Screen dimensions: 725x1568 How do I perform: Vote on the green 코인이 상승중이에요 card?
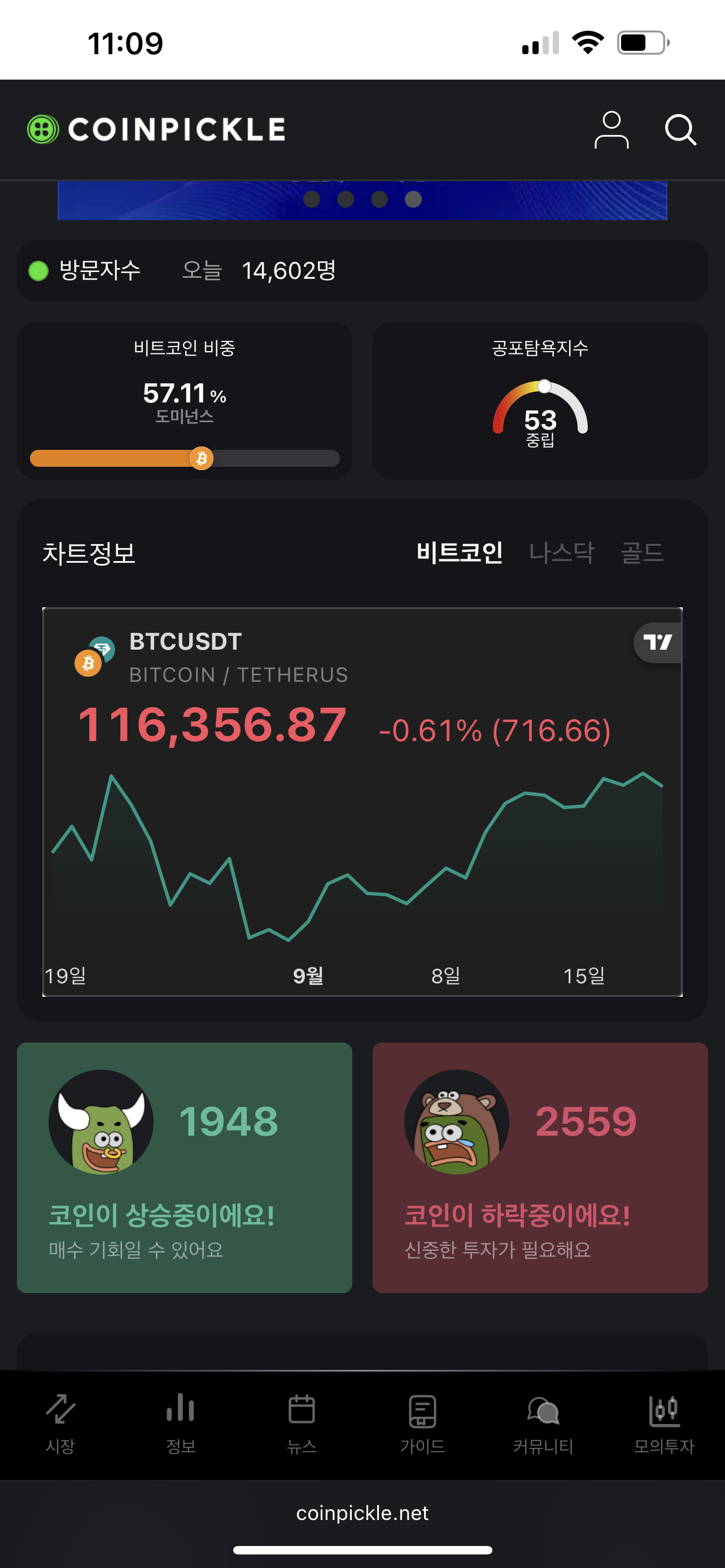click(185, 1167)
